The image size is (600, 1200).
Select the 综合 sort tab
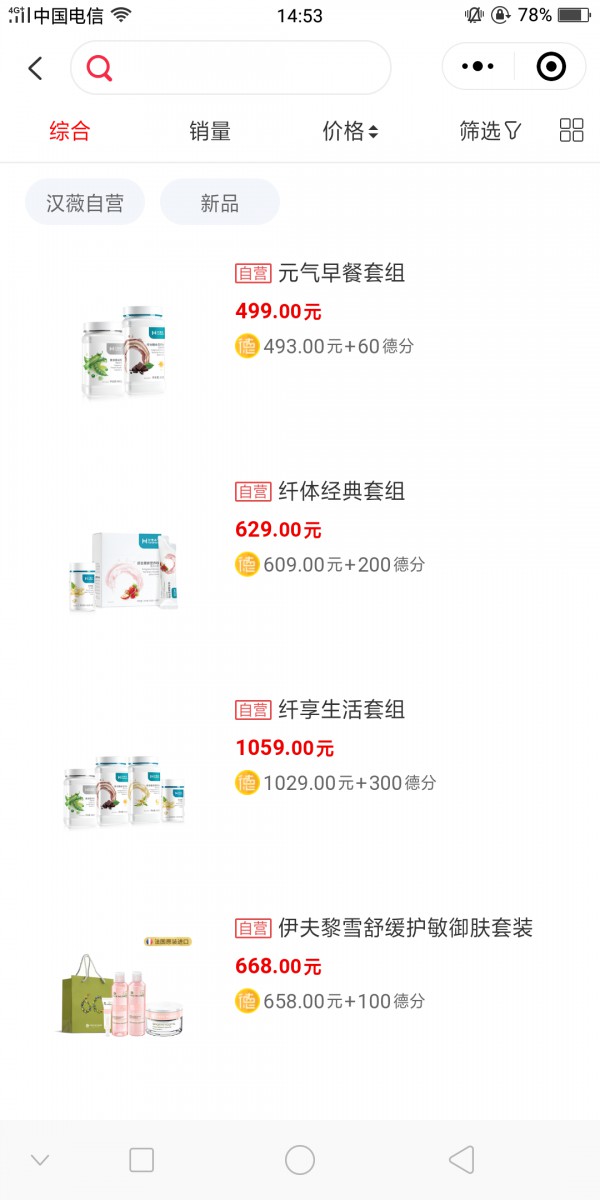70,131
